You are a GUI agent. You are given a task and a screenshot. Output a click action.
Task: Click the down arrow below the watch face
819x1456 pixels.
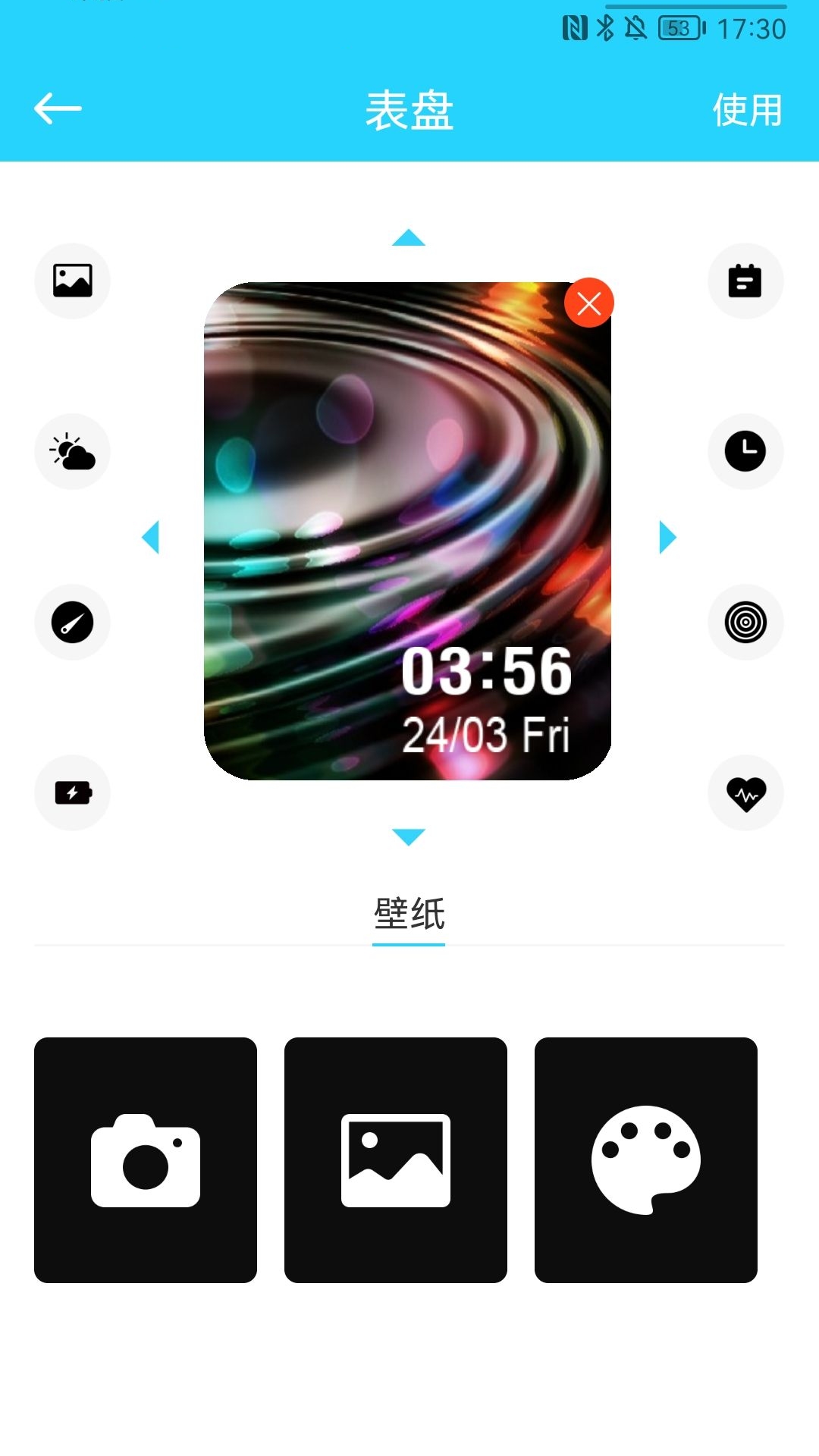[408, 837]
